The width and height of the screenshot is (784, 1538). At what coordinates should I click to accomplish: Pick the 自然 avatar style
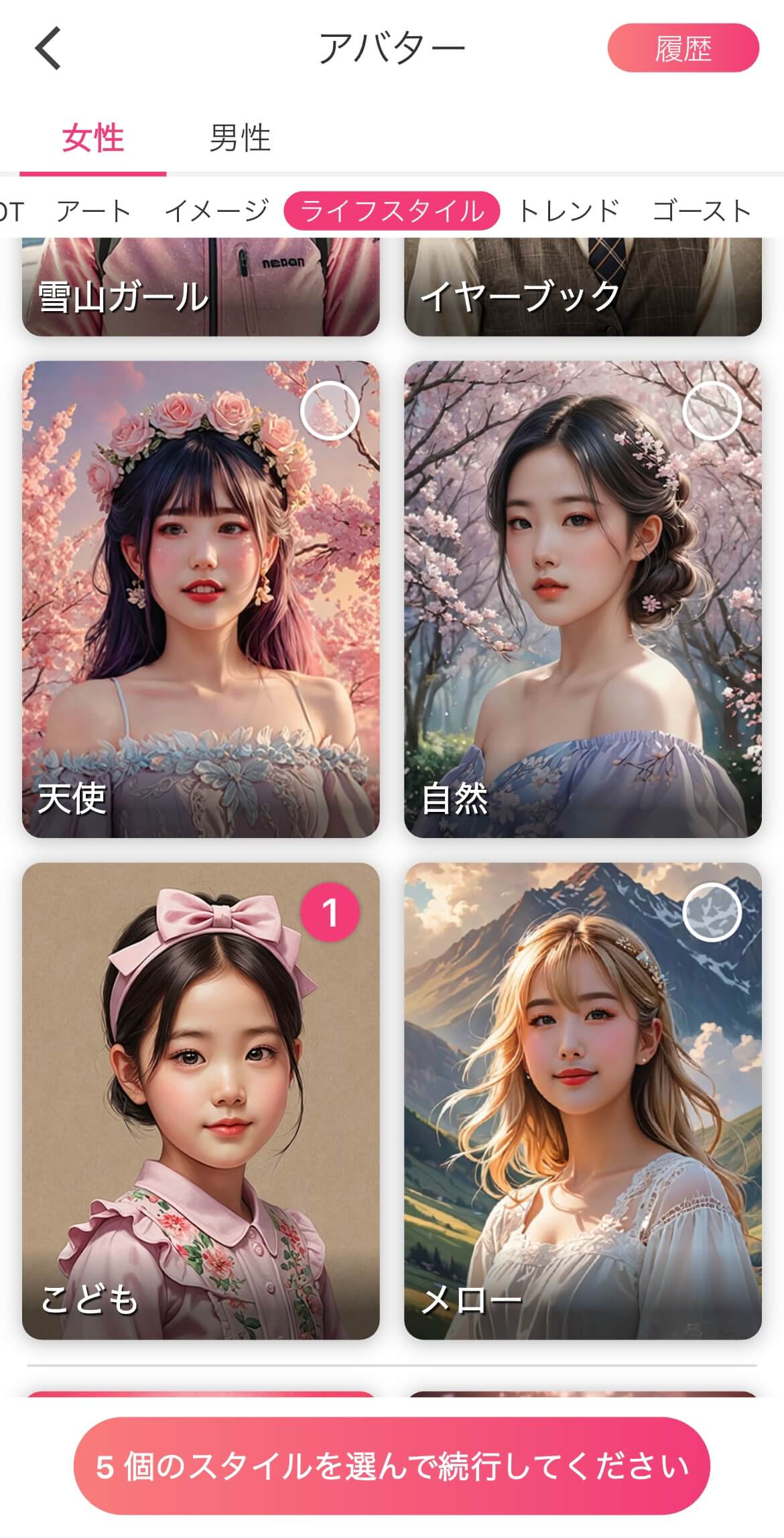(x=582, y=599)
